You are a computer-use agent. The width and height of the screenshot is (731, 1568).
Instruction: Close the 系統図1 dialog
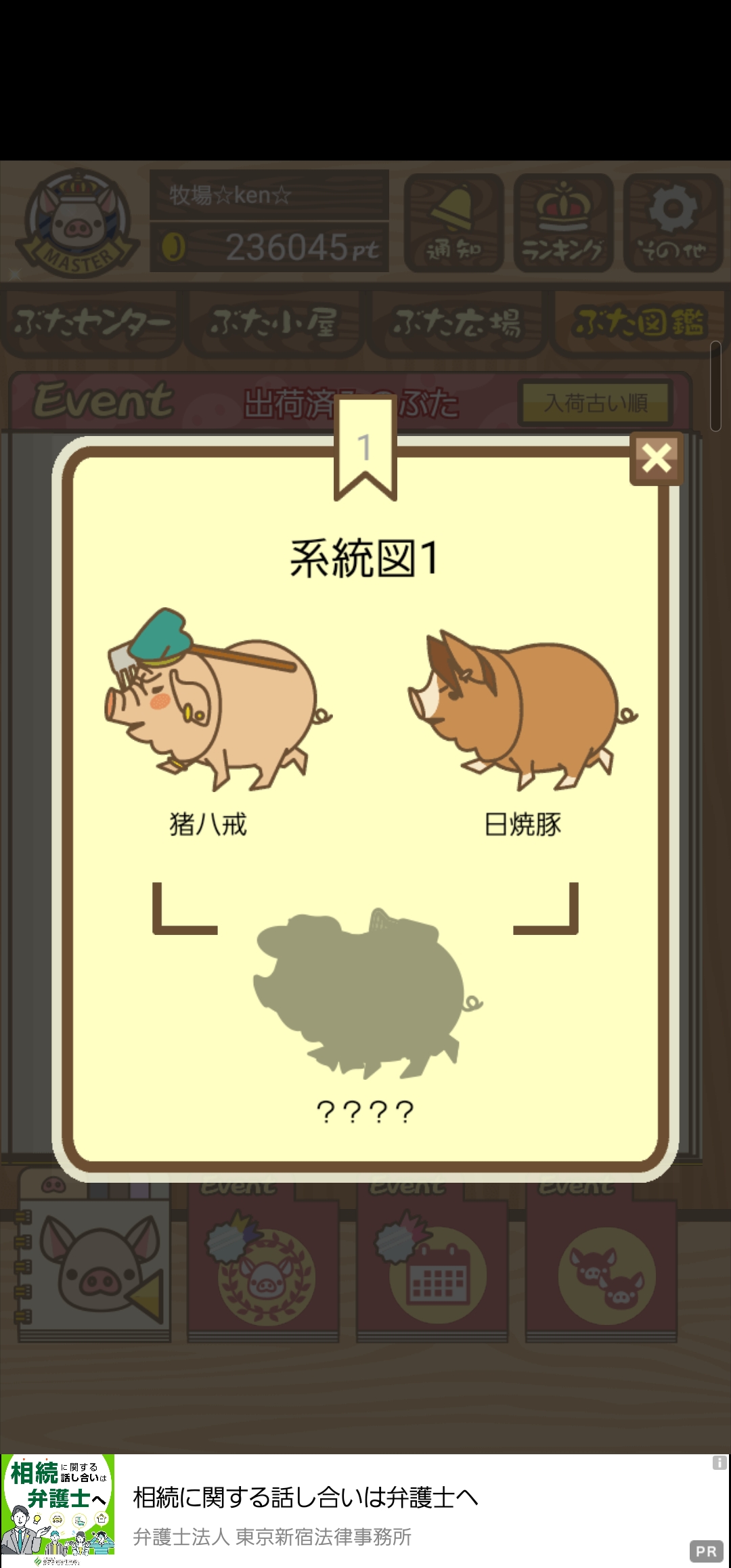click(x=656, y=458)
